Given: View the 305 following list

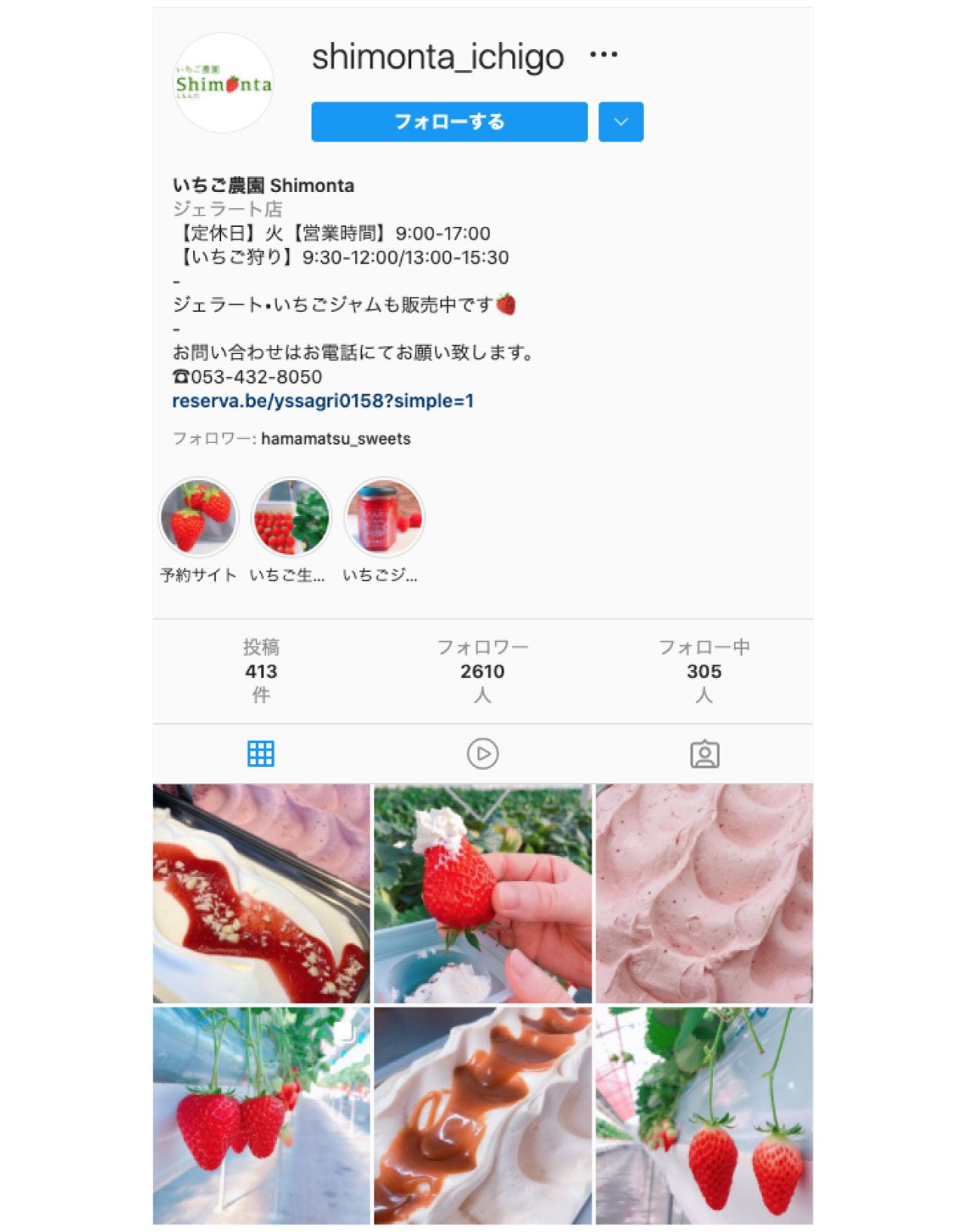Looking at the screenshot, I should pos(703,671).
